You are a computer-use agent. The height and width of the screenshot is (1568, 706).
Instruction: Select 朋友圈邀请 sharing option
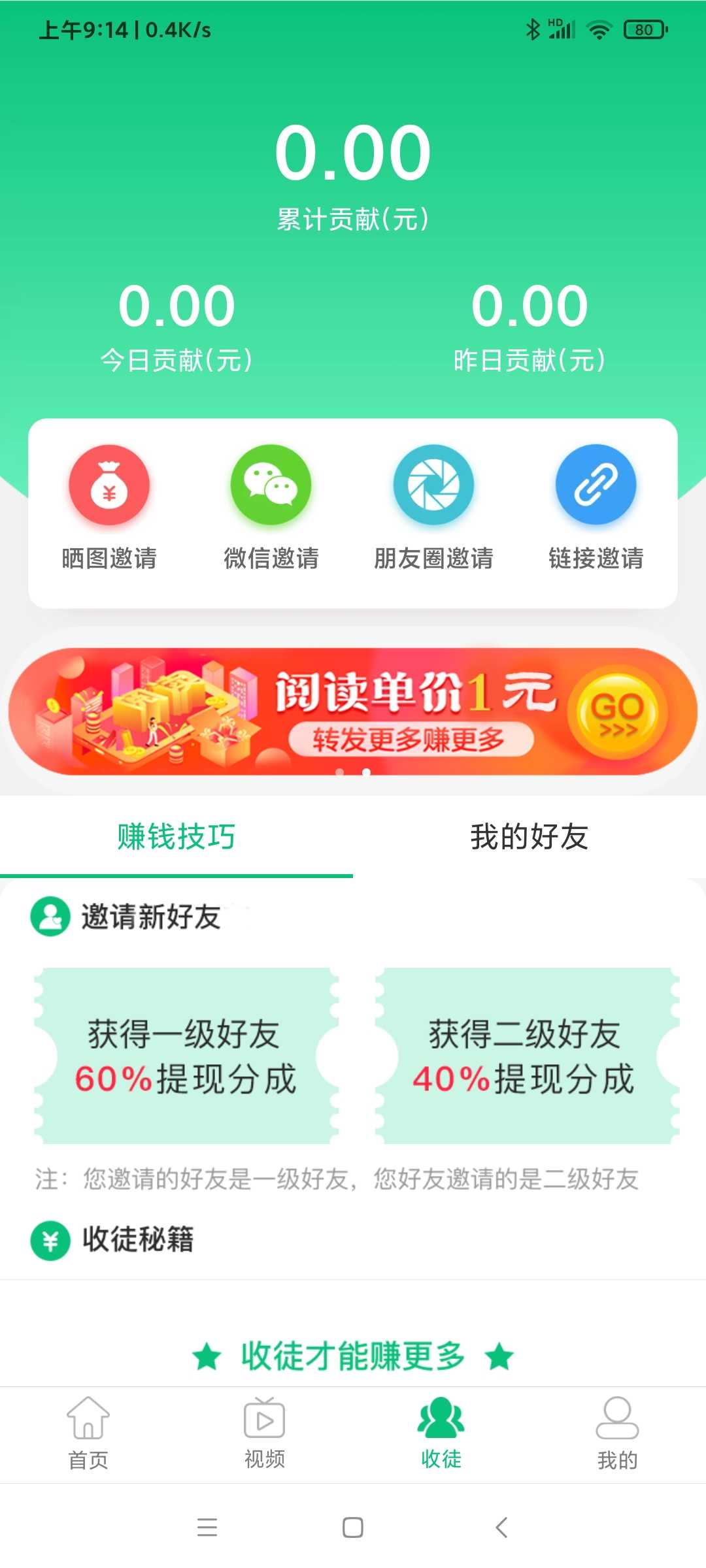click(433, 508)
